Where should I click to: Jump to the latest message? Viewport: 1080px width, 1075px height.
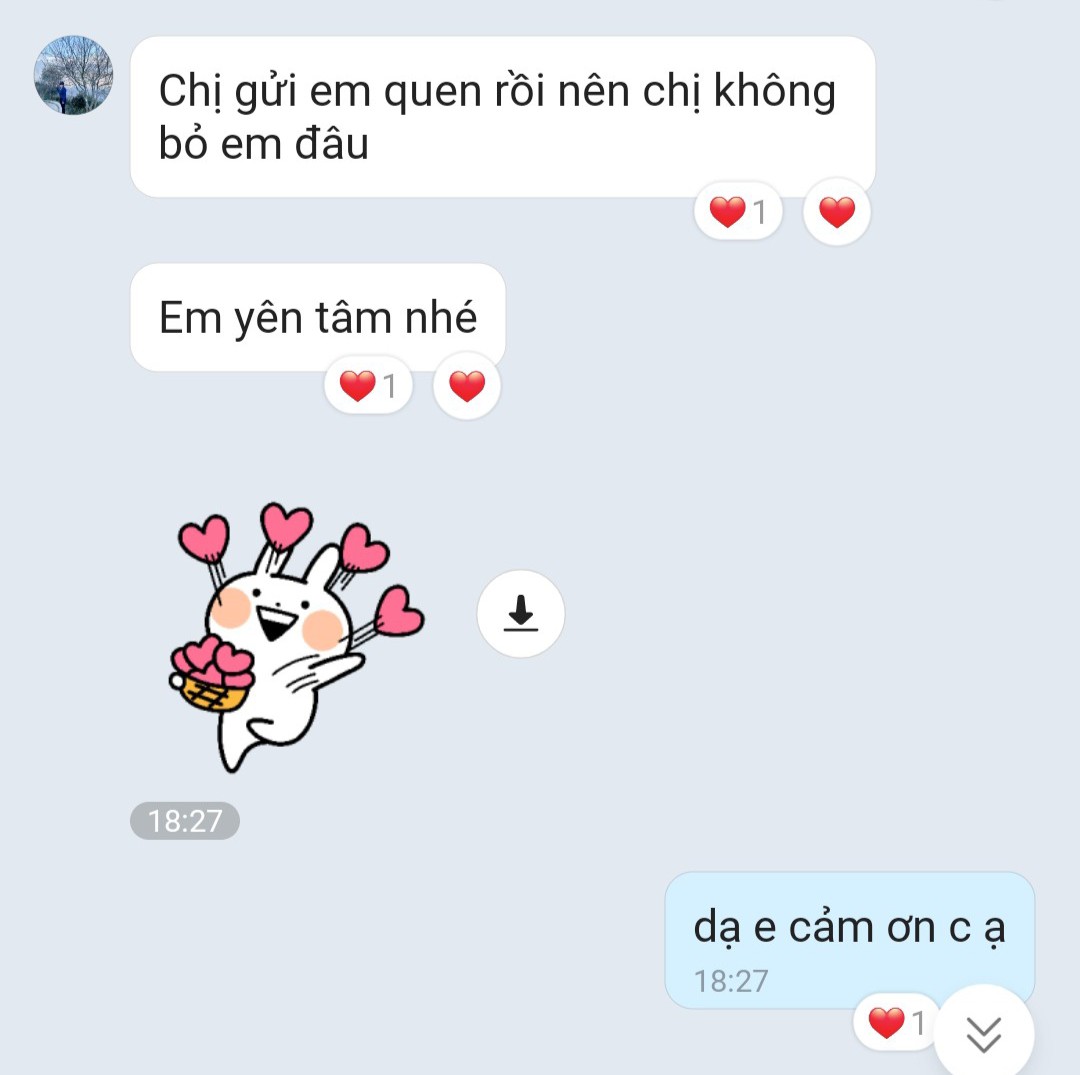pos(984,1034)
